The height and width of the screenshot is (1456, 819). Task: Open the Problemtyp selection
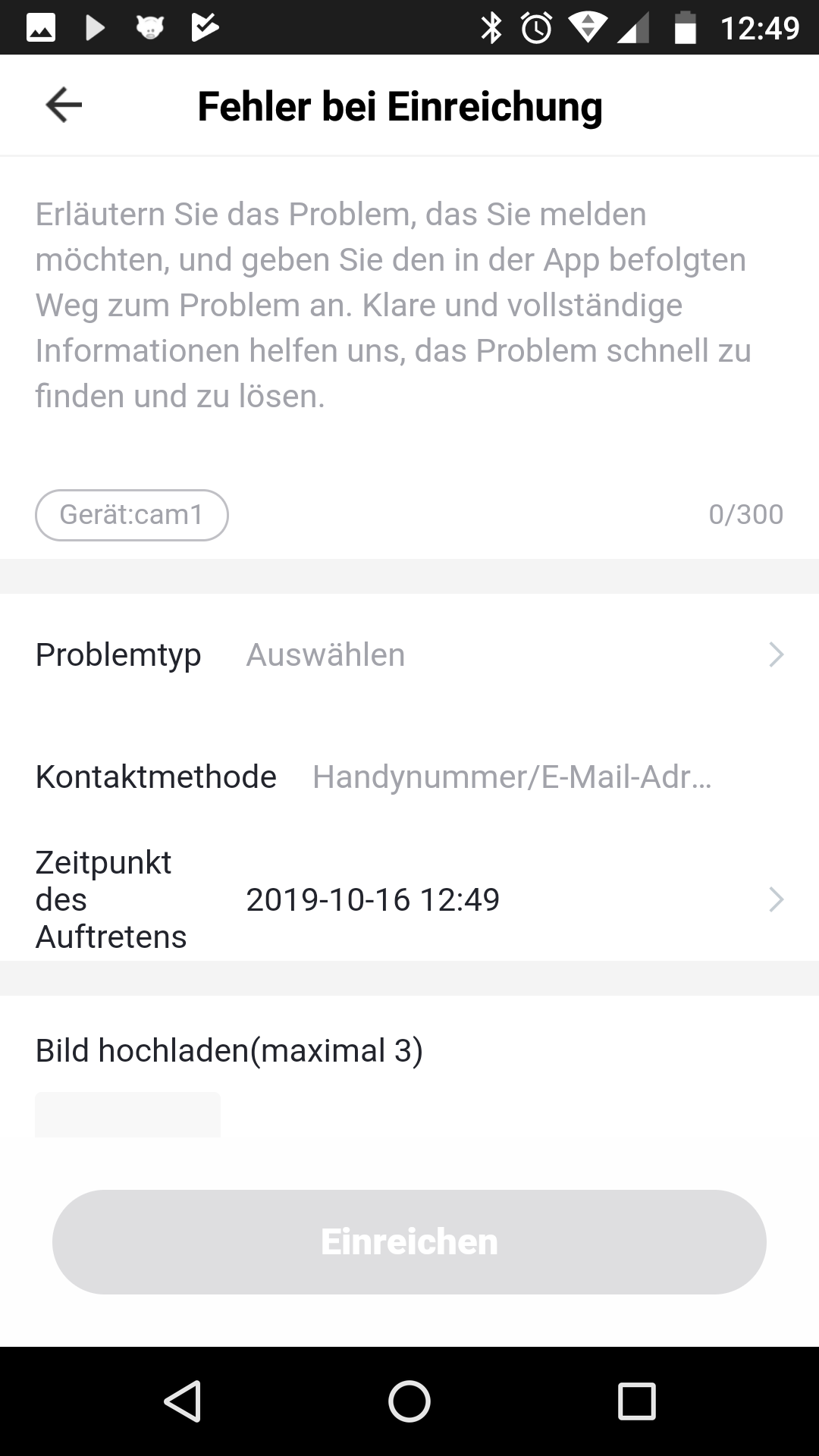409,654
